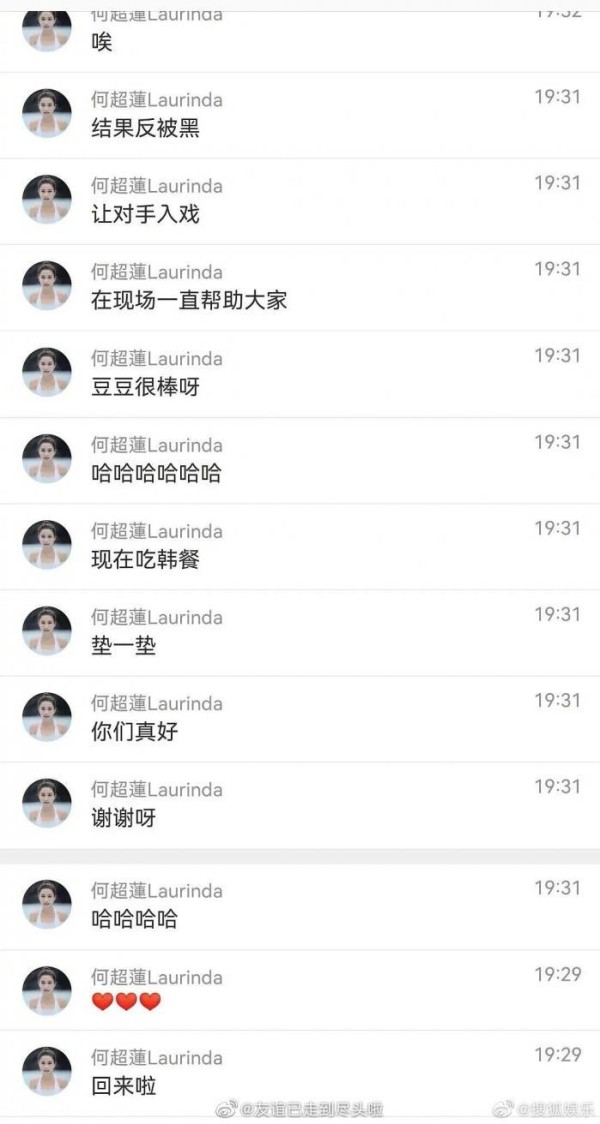Open the message with three red hearts
The image size is (600, 1124).
pos(126,1002)
